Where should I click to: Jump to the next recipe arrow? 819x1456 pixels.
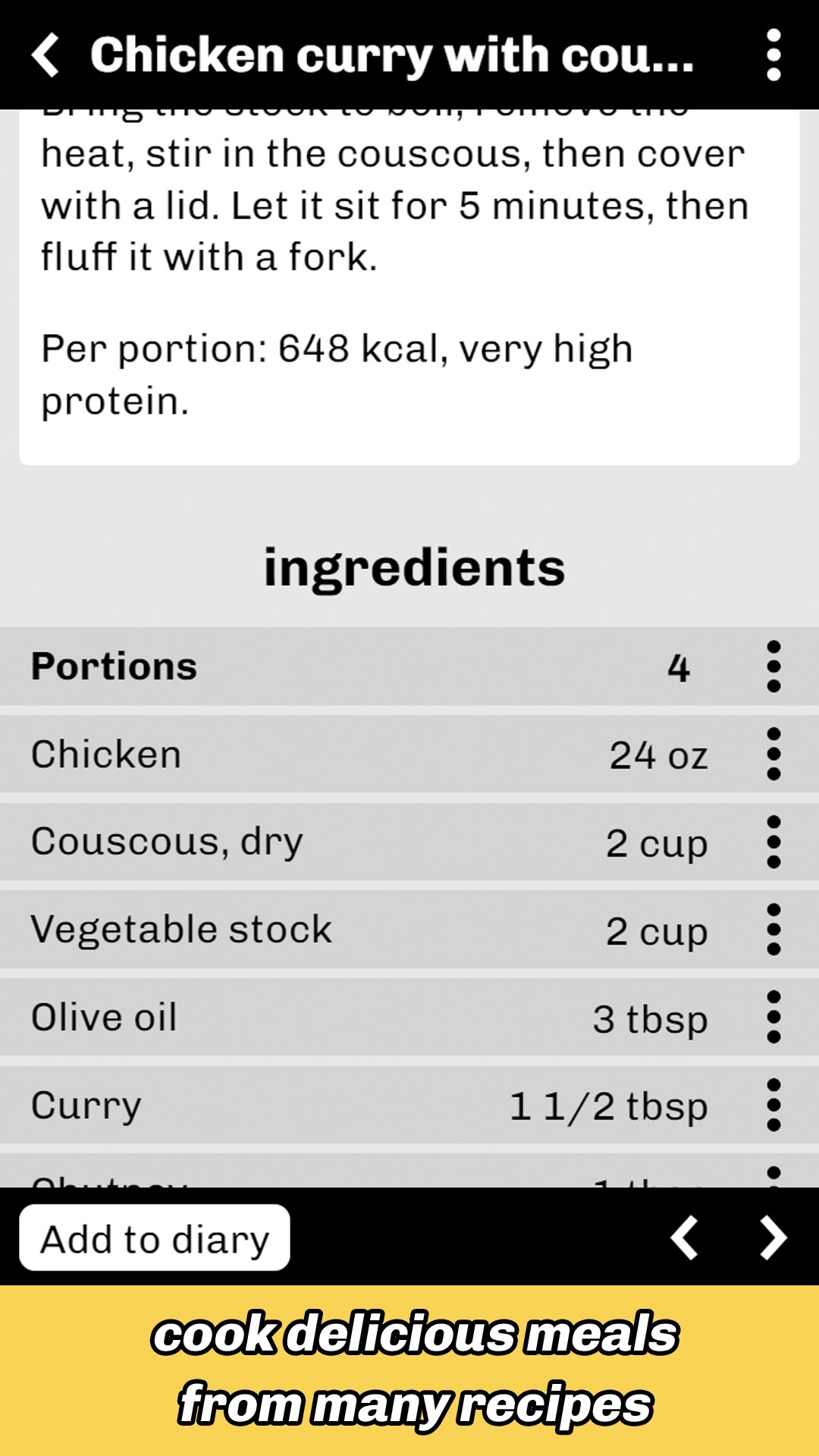[x=773, y=1238]
